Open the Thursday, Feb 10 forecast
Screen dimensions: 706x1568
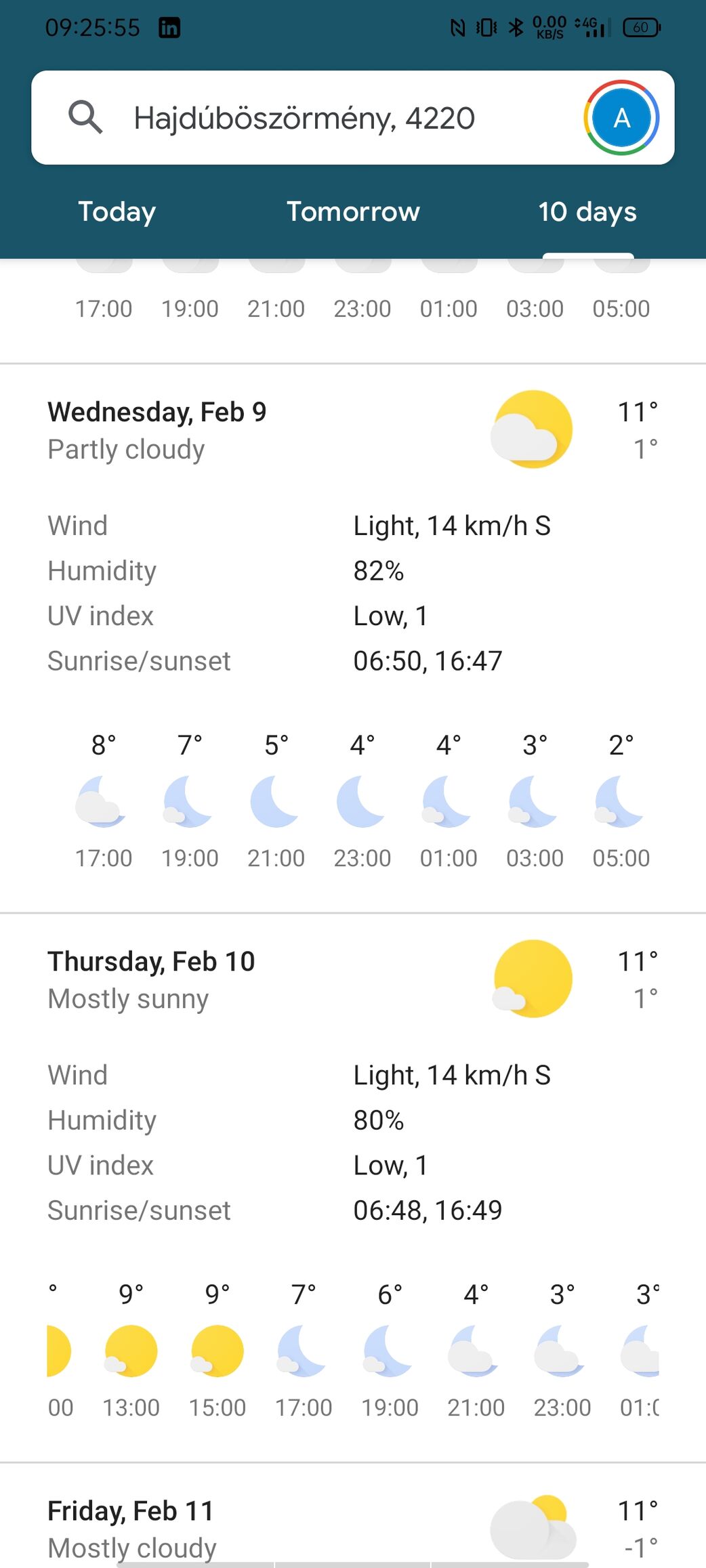point(353,979)
